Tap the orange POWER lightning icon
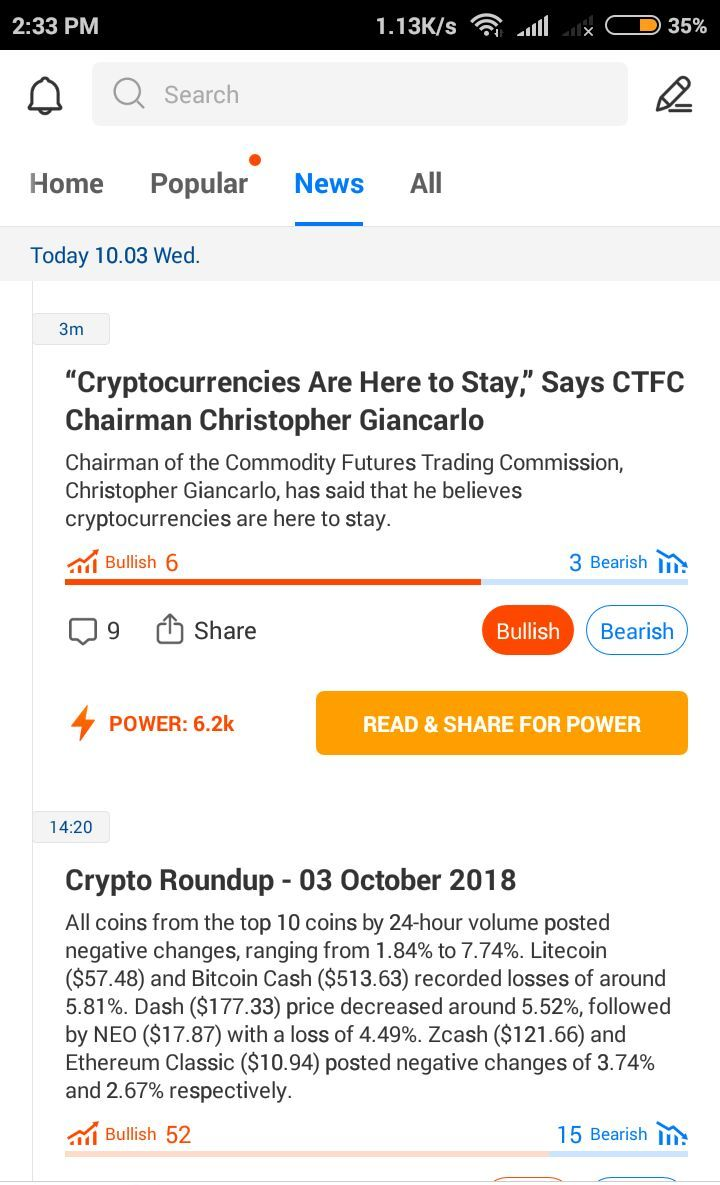This screenshot has height=1185, width=720. (84, 723)
